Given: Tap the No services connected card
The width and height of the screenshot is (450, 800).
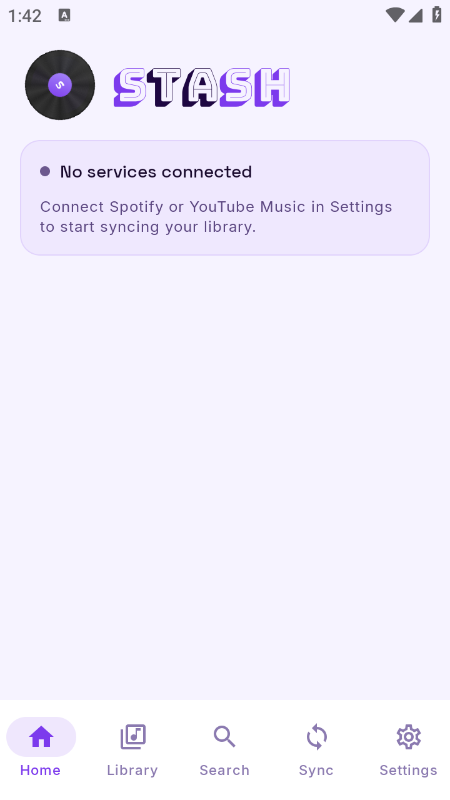Looking at the screenshot, I should click(x=225, y=198).
